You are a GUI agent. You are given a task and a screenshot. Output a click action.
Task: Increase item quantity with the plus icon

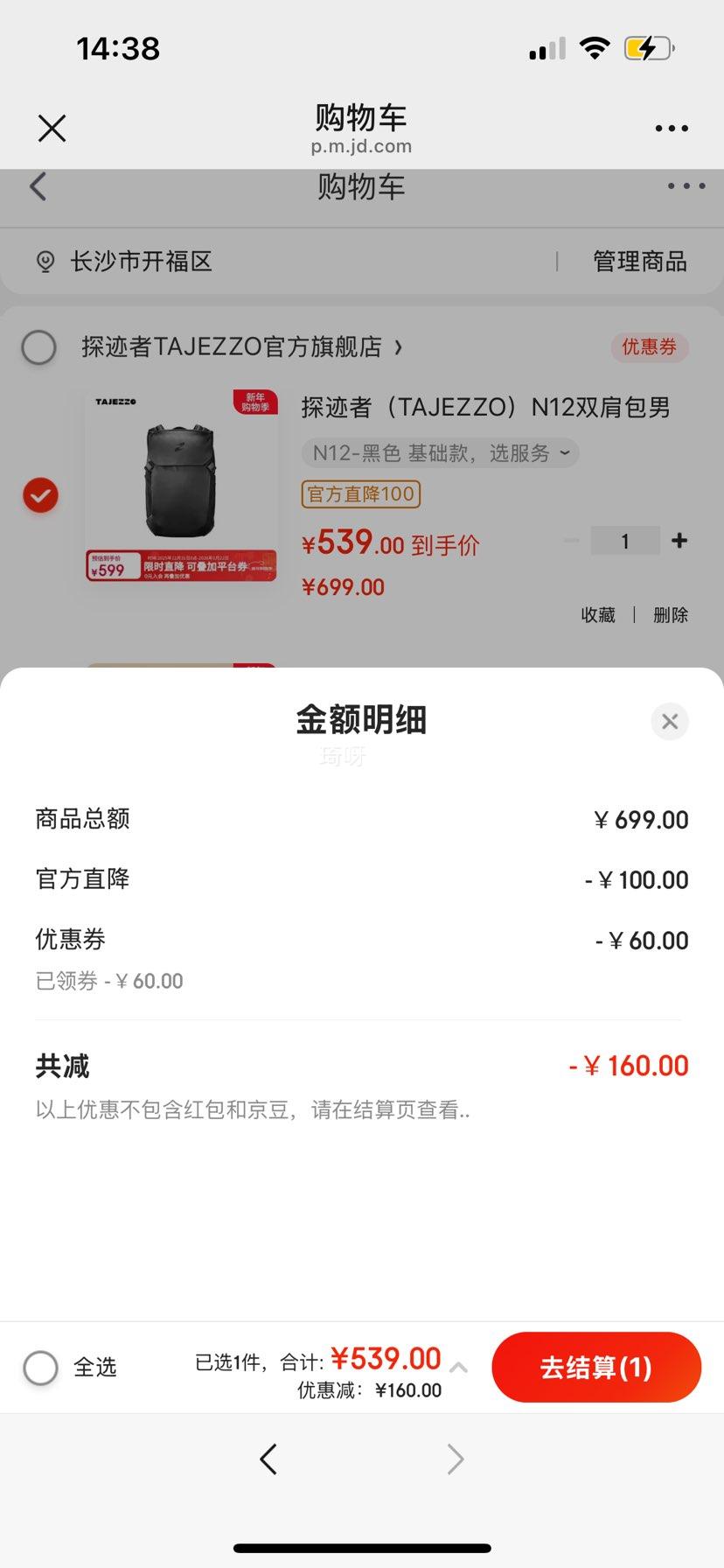click(679, 540)
